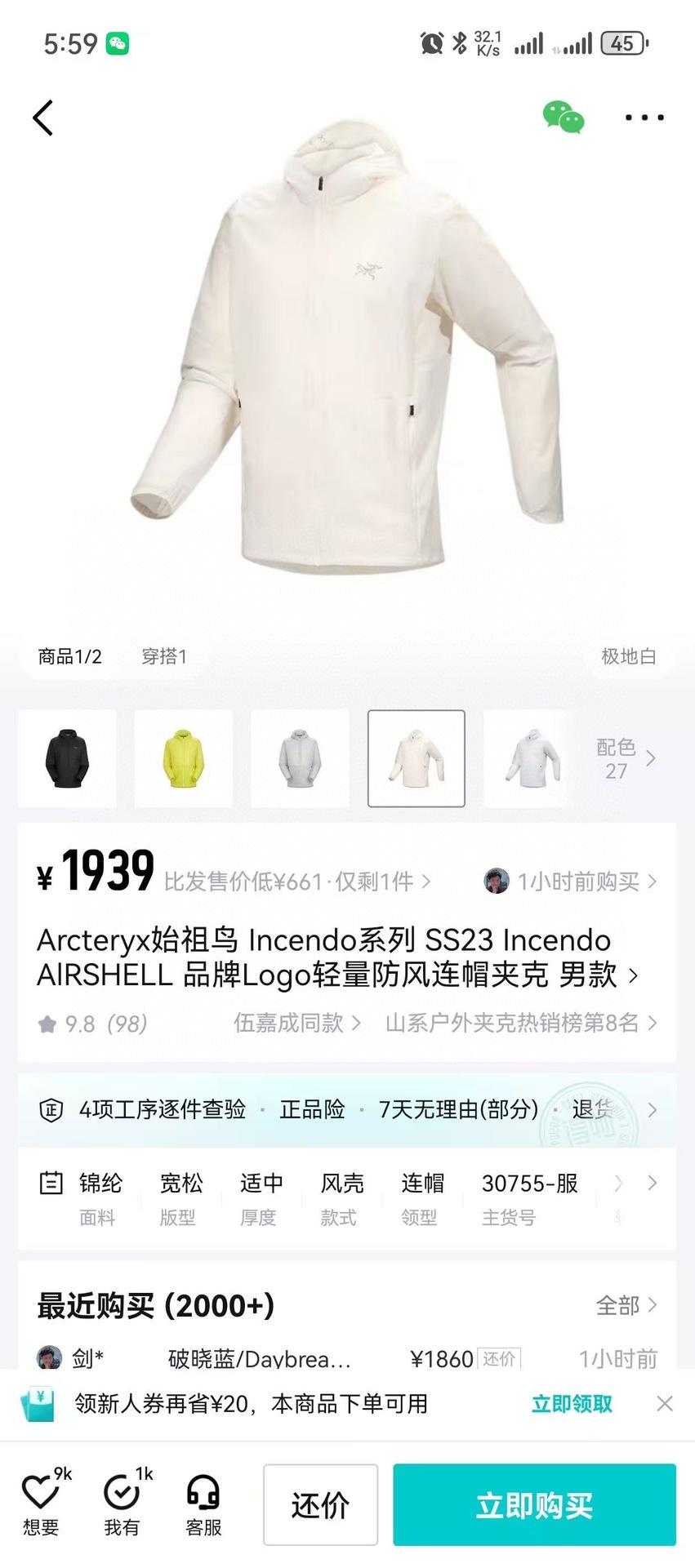The height and width of the screenshot is (1568, 695).
Task: Select the black jacket color thumbnail
Action: tap(67, 758)
